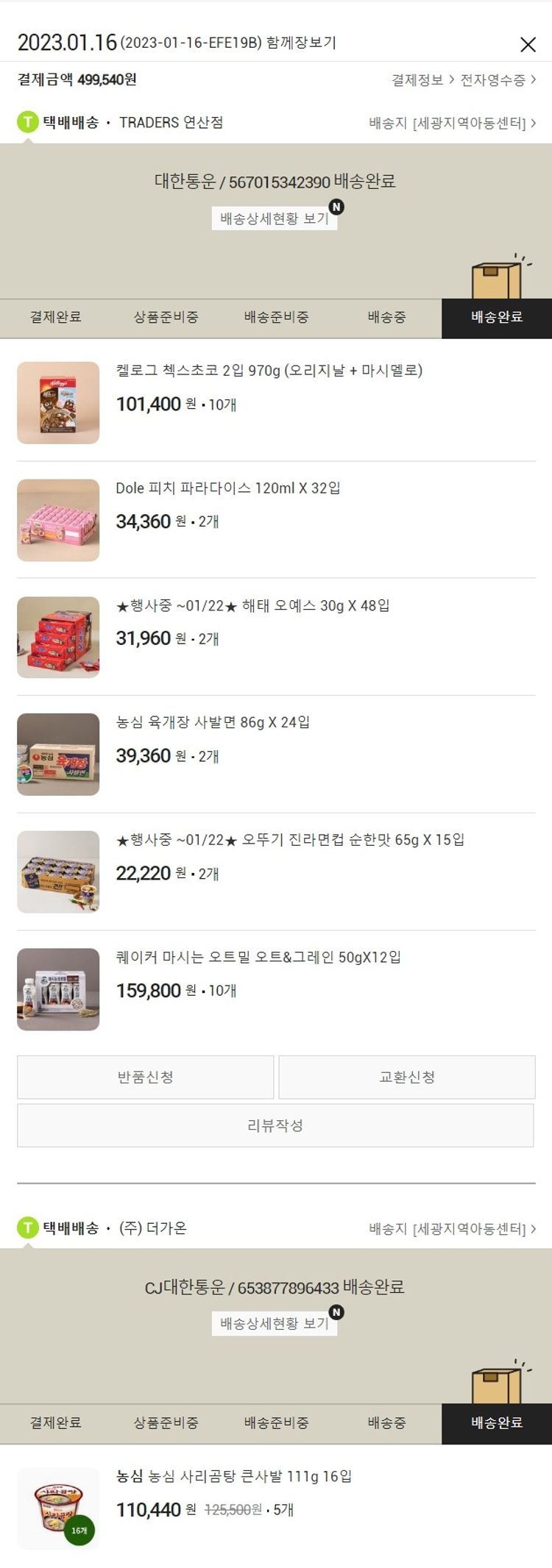The image size is (552, 1568).
Task: Open delivery address for (주) 더가온 shipment
Action: 452,1229
